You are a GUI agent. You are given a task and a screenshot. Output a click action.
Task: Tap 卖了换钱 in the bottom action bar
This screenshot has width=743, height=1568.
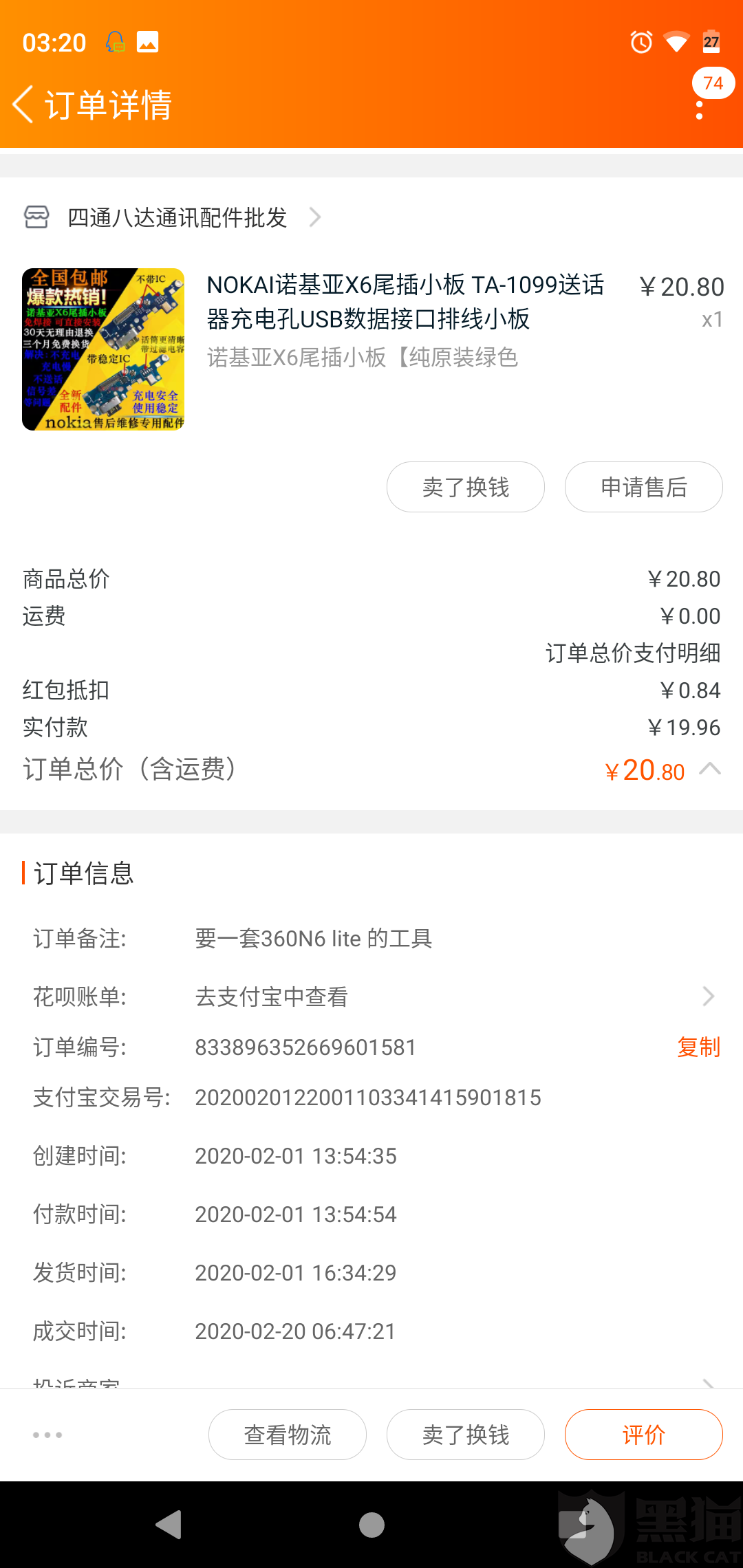click(466, 1435)
